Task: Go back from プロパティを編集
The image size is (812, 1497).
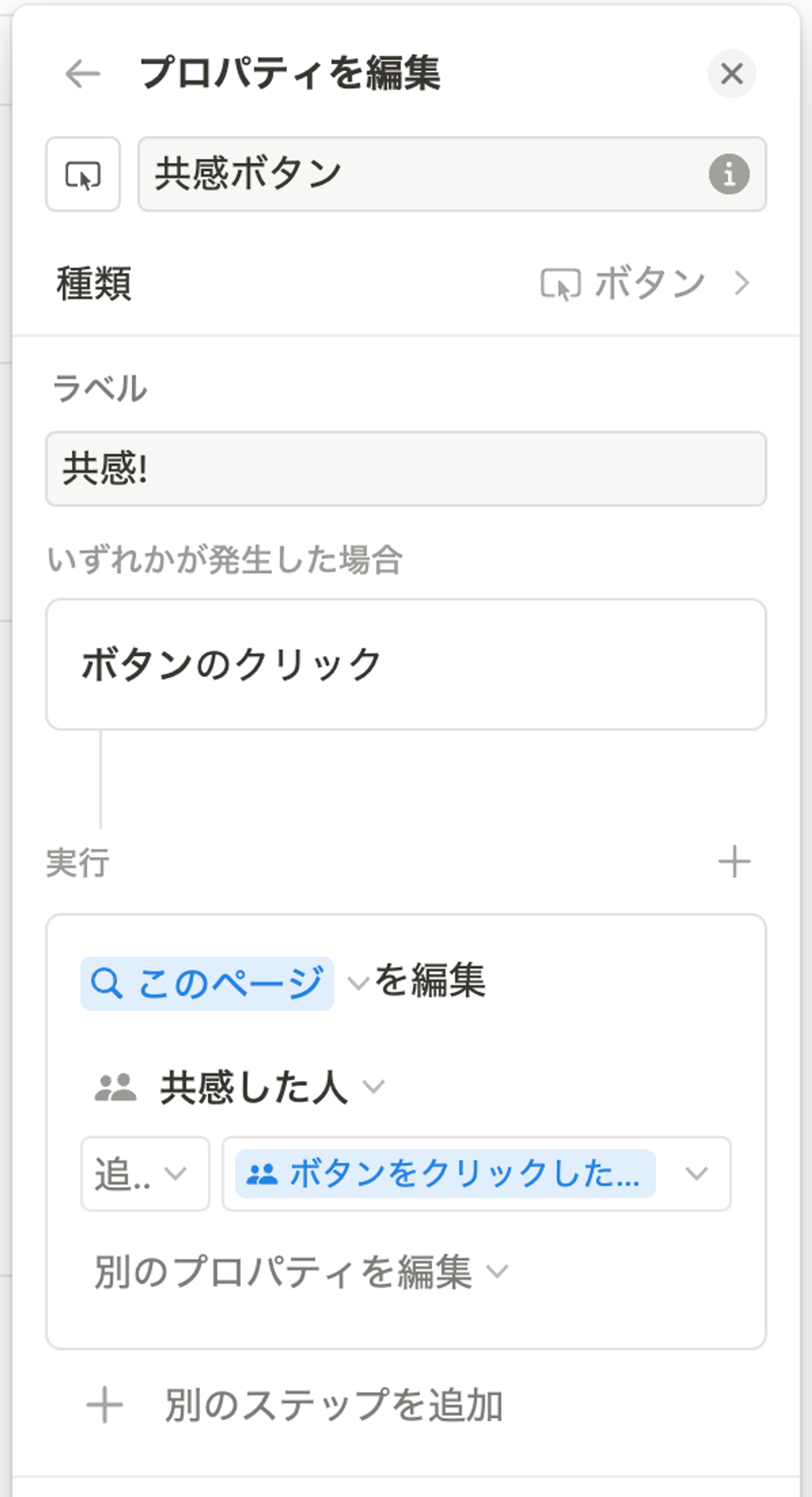Action: (x=82, y=74)
